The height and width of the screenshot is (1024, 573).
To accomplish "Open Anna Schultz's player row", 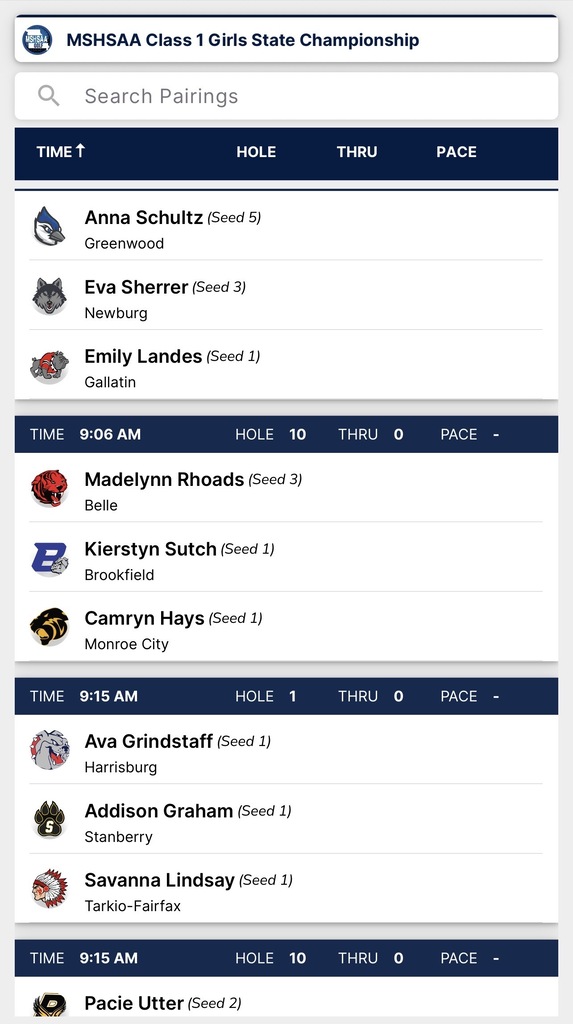I will click(286, 225).
